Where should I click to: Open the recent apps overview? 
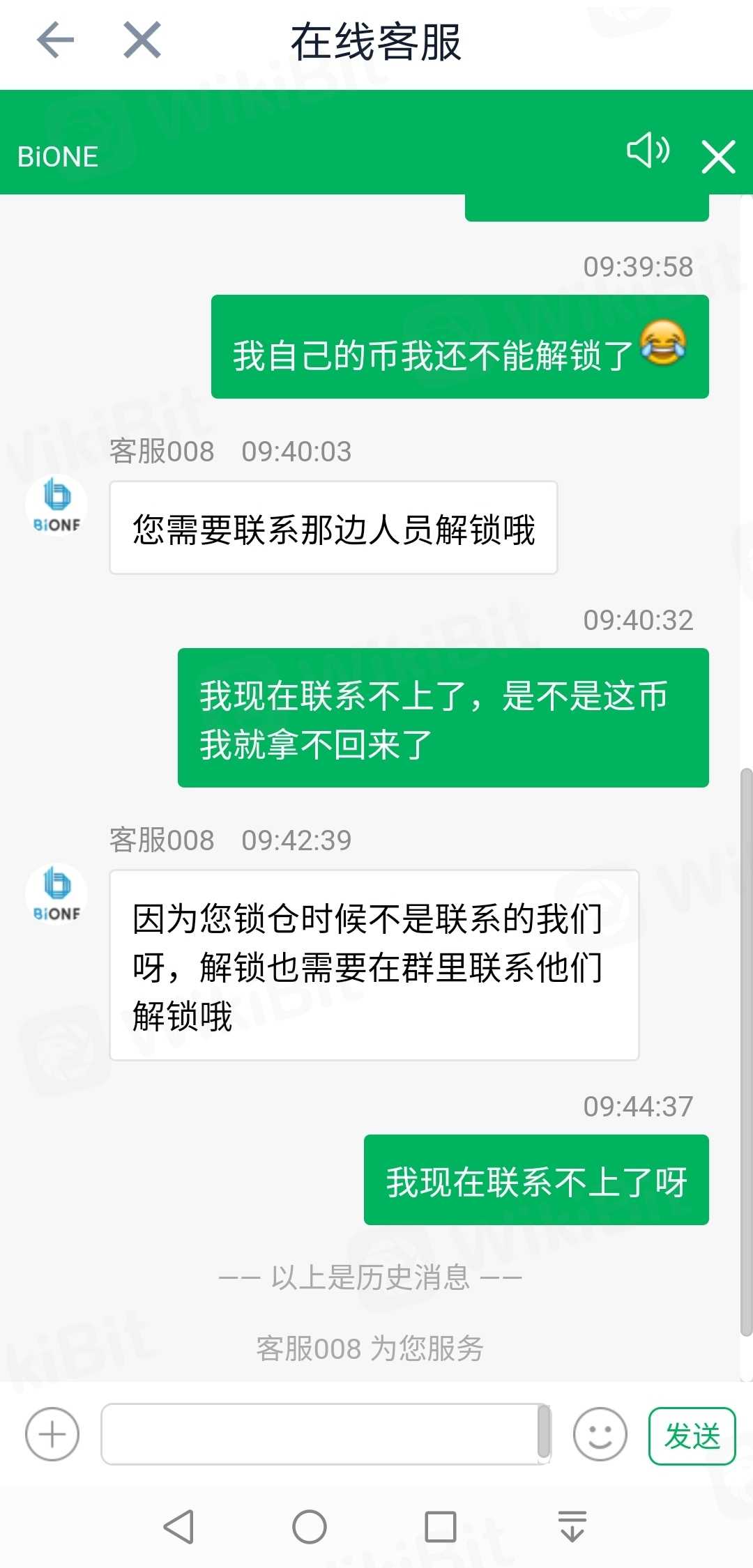point(441,1528)
